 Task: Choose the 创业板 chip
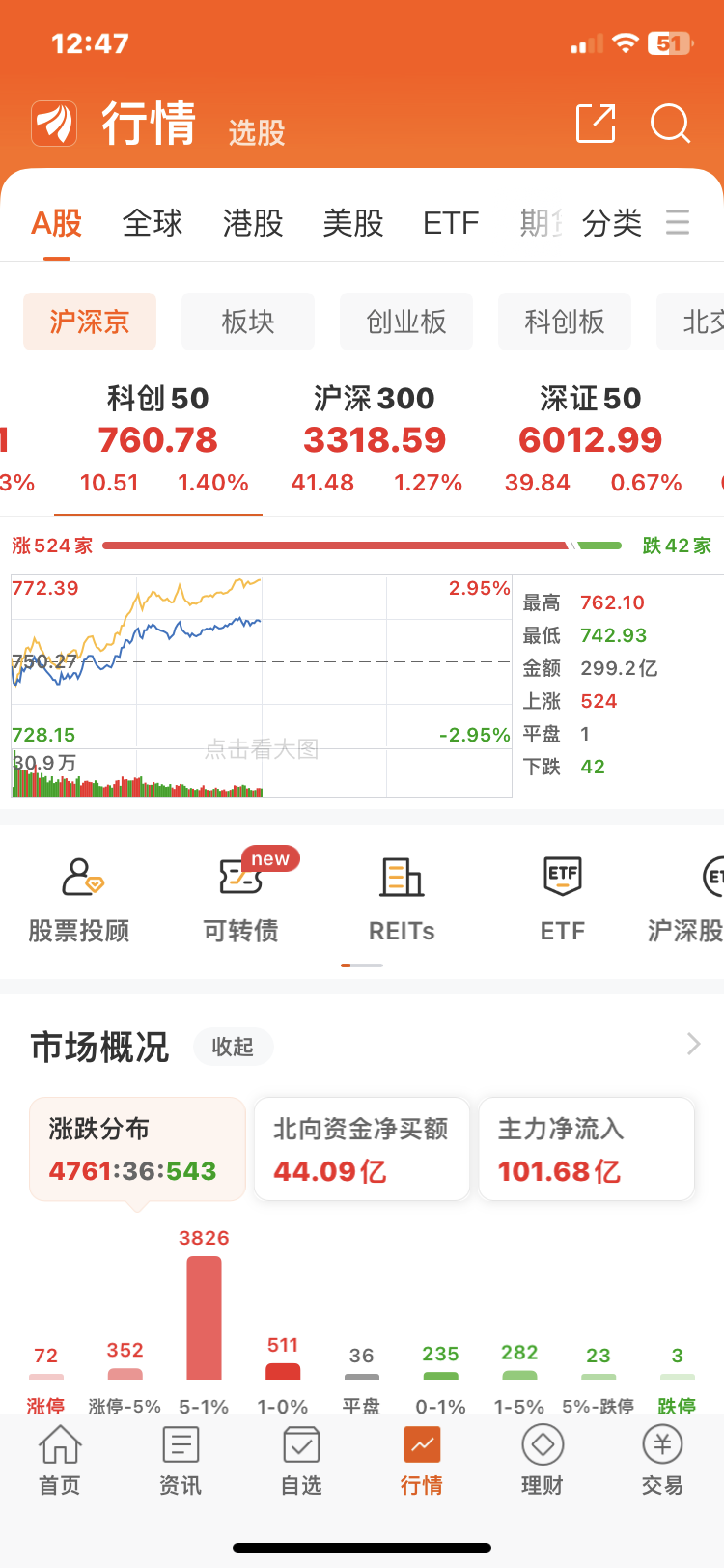pos(406,322)
